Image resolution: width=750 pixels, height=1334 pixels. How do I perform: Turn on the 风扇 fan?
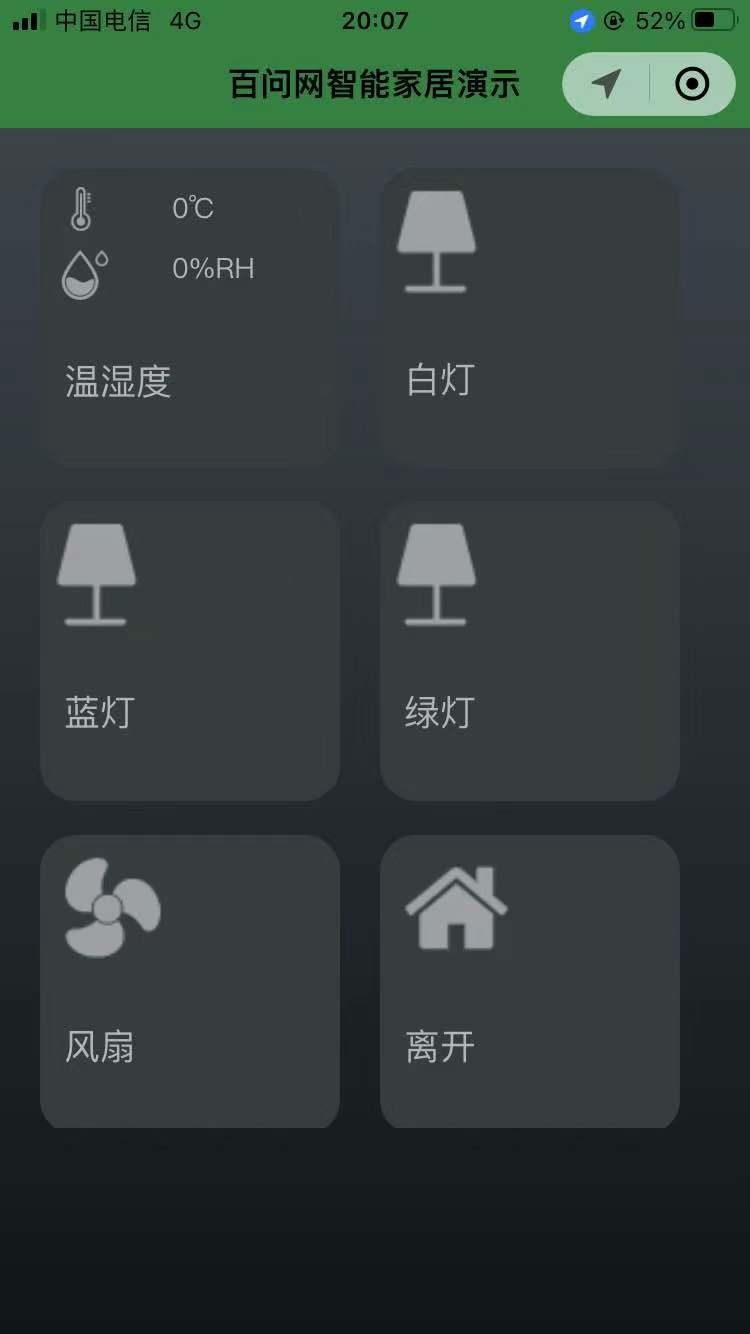pyautogui.click(x=189, y=982)
